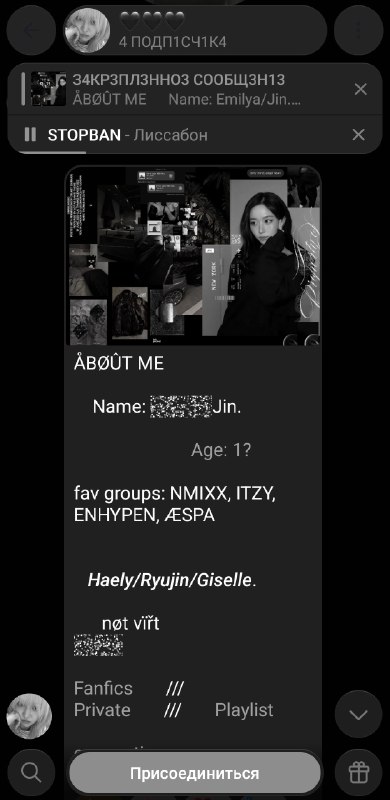Open the Playlist link
The image size is (390, 800).
pyautogui.click(x=244, y=710)
